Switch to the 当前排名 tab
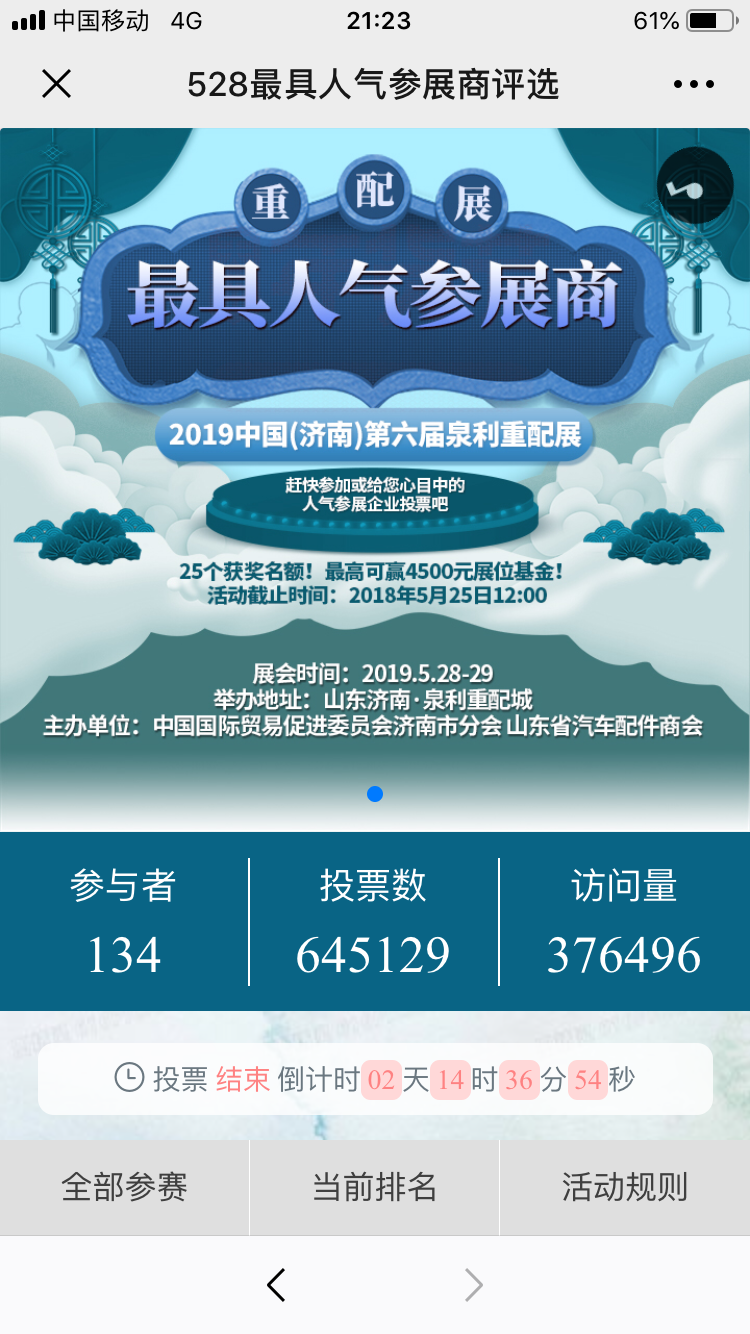The image size is (750, 1334). tap(375, 1187)
